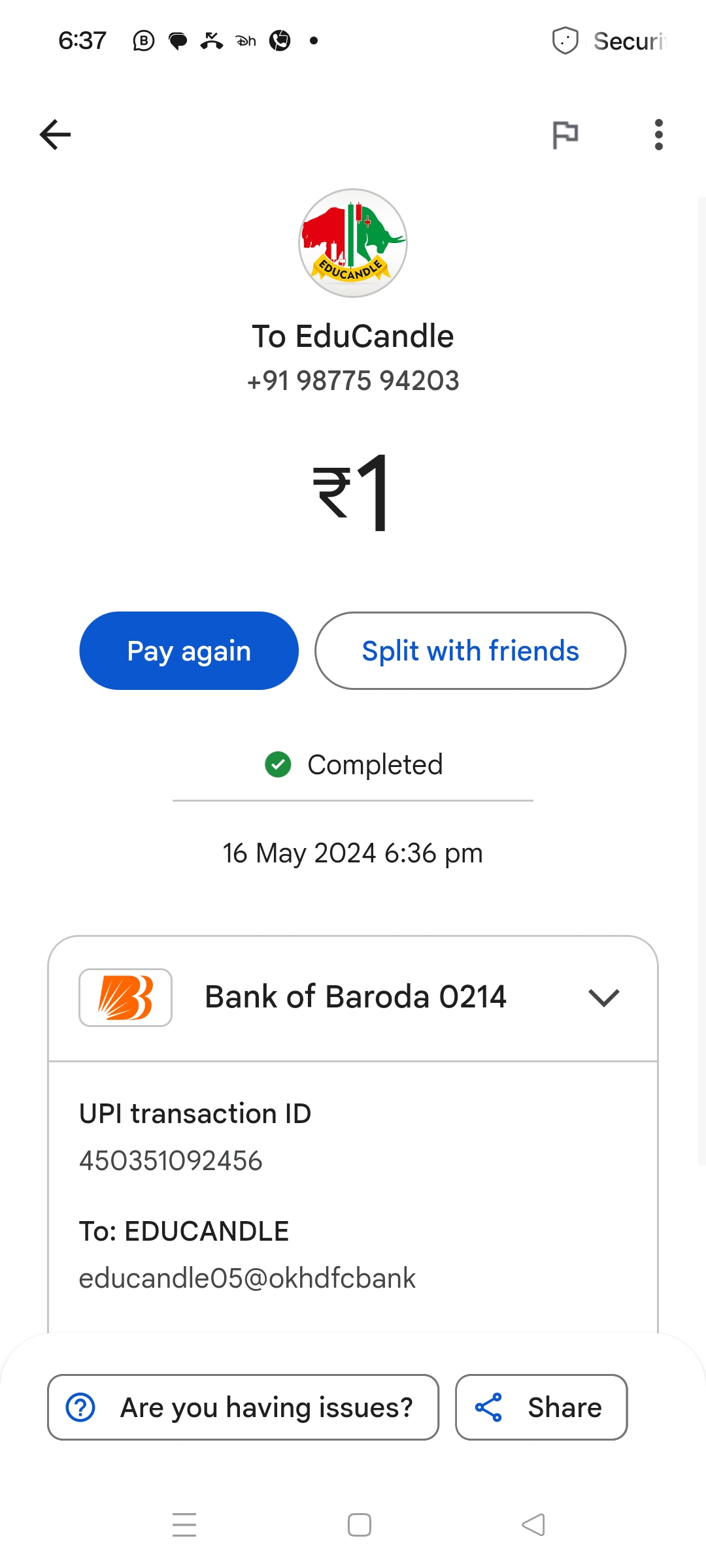Viewport: 706px width, 1568px height.
Task: Report this transaction with the flag icon
Action: (565, 135)
